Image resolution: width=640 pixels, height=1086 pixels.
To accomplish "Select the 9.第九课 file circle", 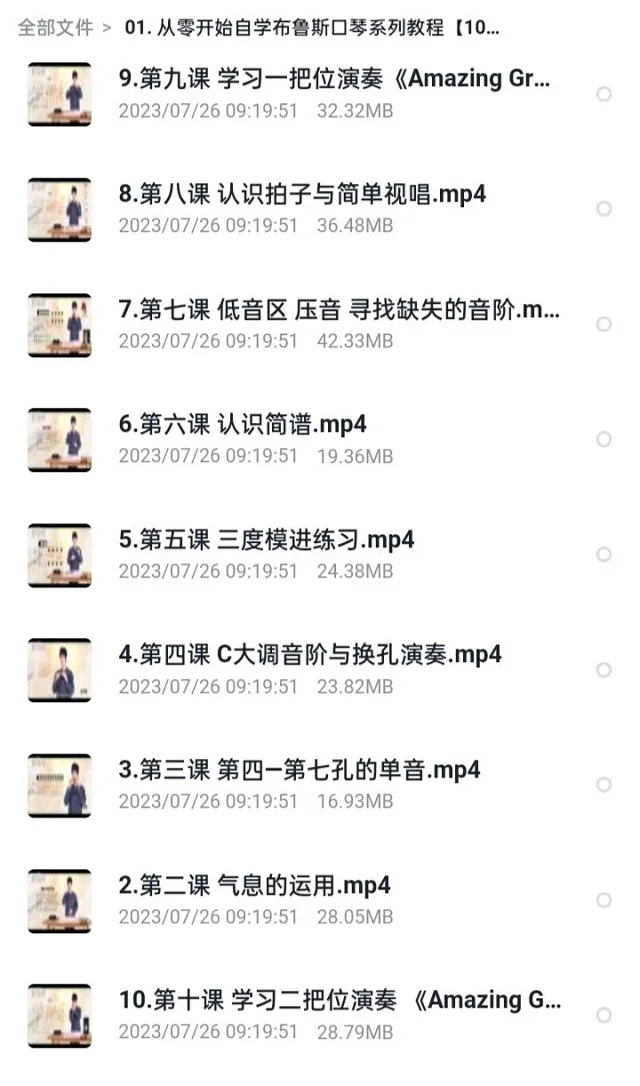I will click(x=604, y=94).
